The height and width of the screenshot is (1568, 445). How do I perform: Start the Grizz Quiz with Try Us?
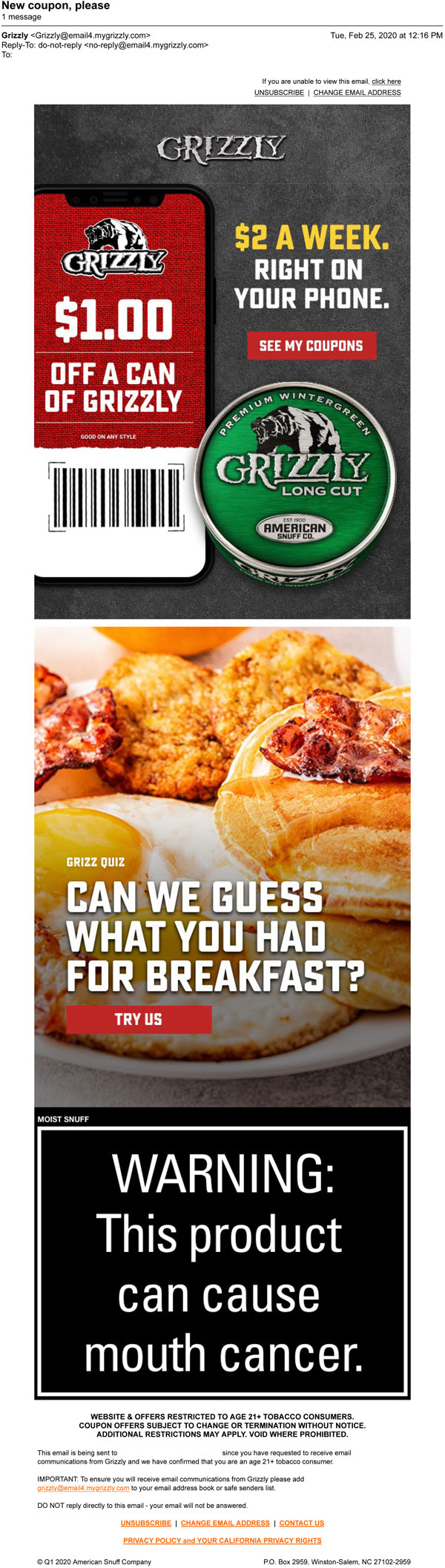point(139,1019)
